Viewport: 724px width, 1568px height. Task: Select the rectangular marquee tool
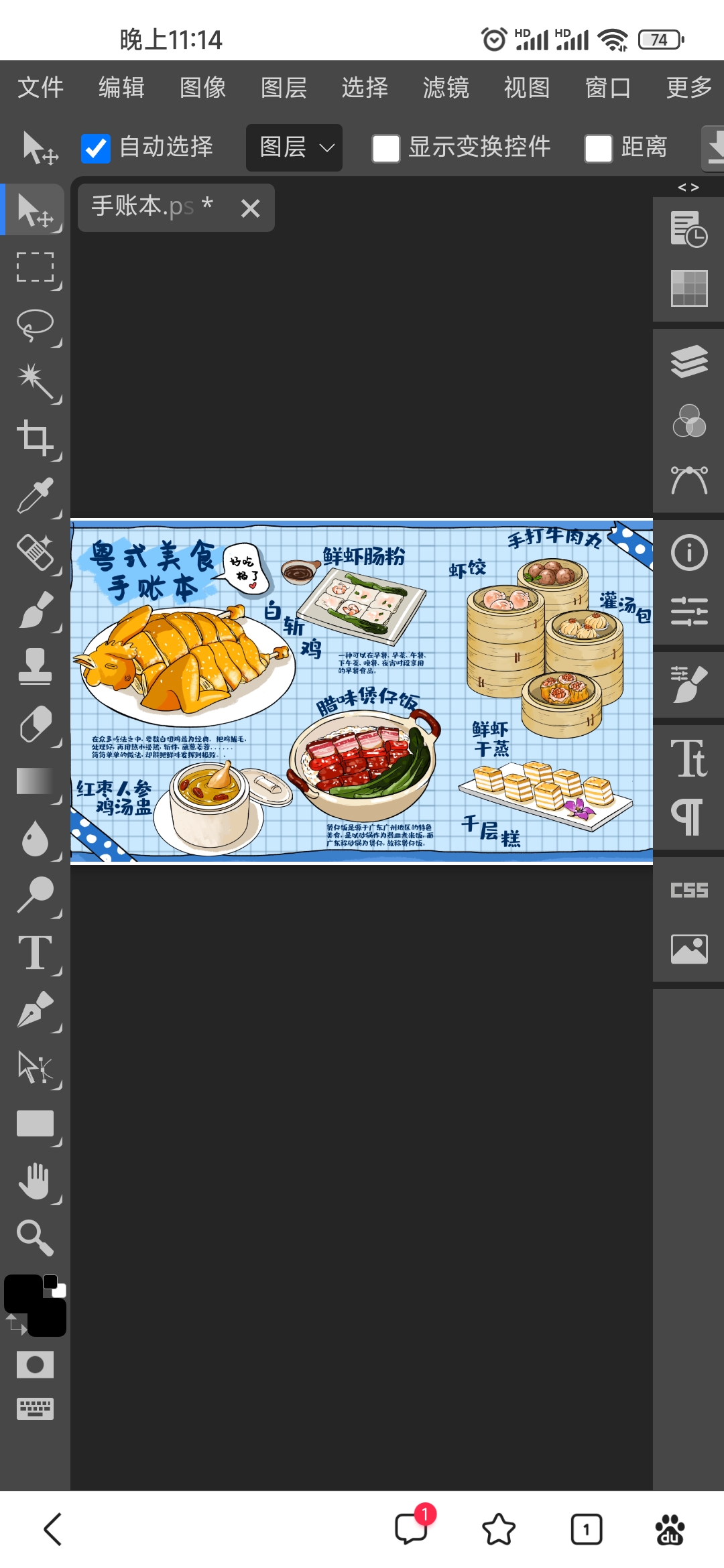(35, 267)
